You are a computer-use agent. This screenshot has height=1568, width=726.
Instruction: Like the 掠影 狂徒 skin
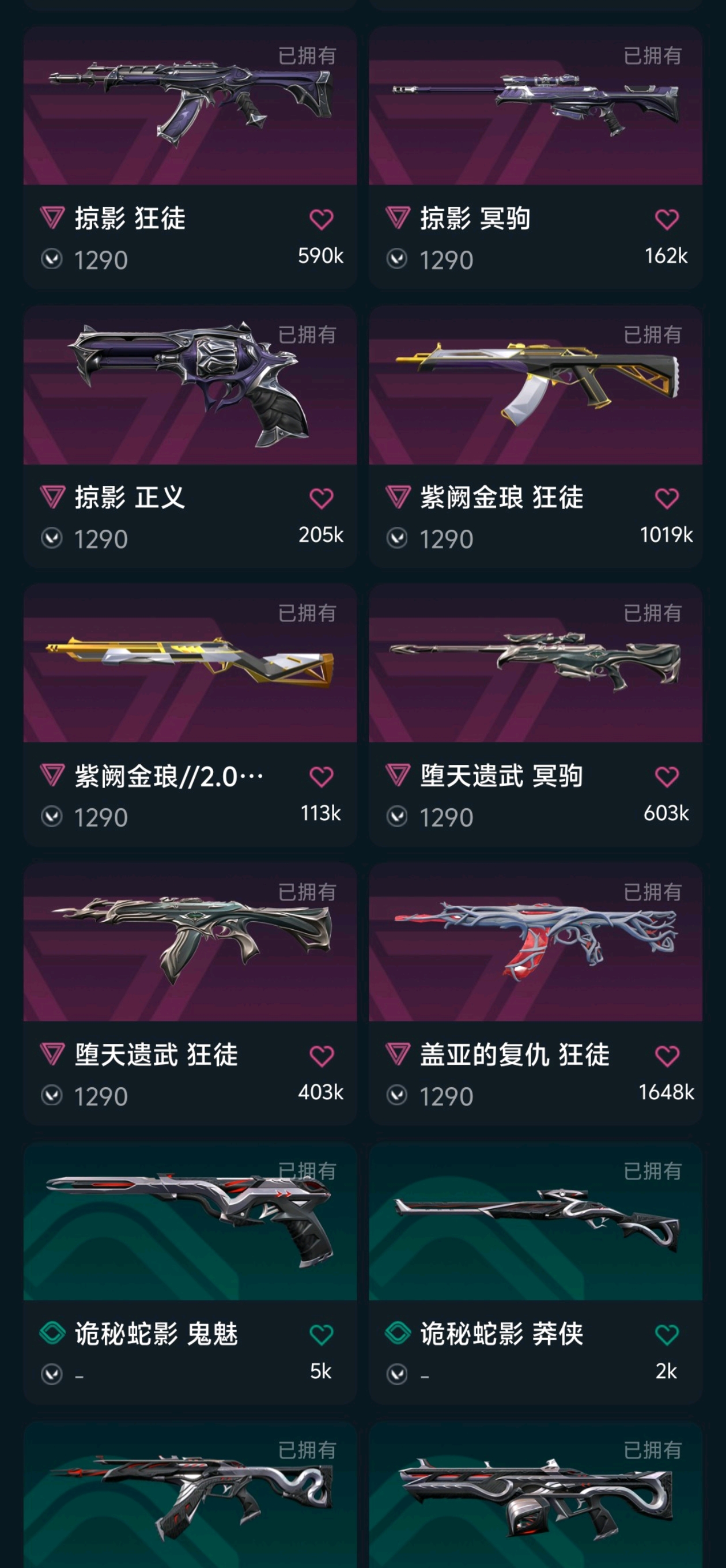322,219
